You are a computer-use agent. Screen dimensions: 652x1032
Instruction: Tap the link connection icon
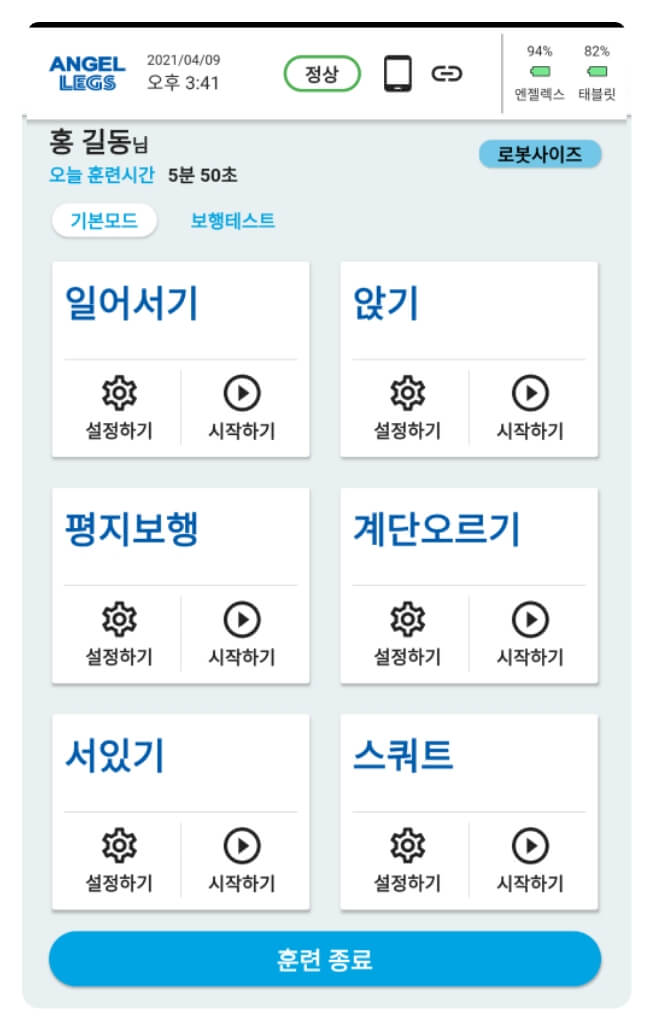pyautogui.click(x=447, y=74)
